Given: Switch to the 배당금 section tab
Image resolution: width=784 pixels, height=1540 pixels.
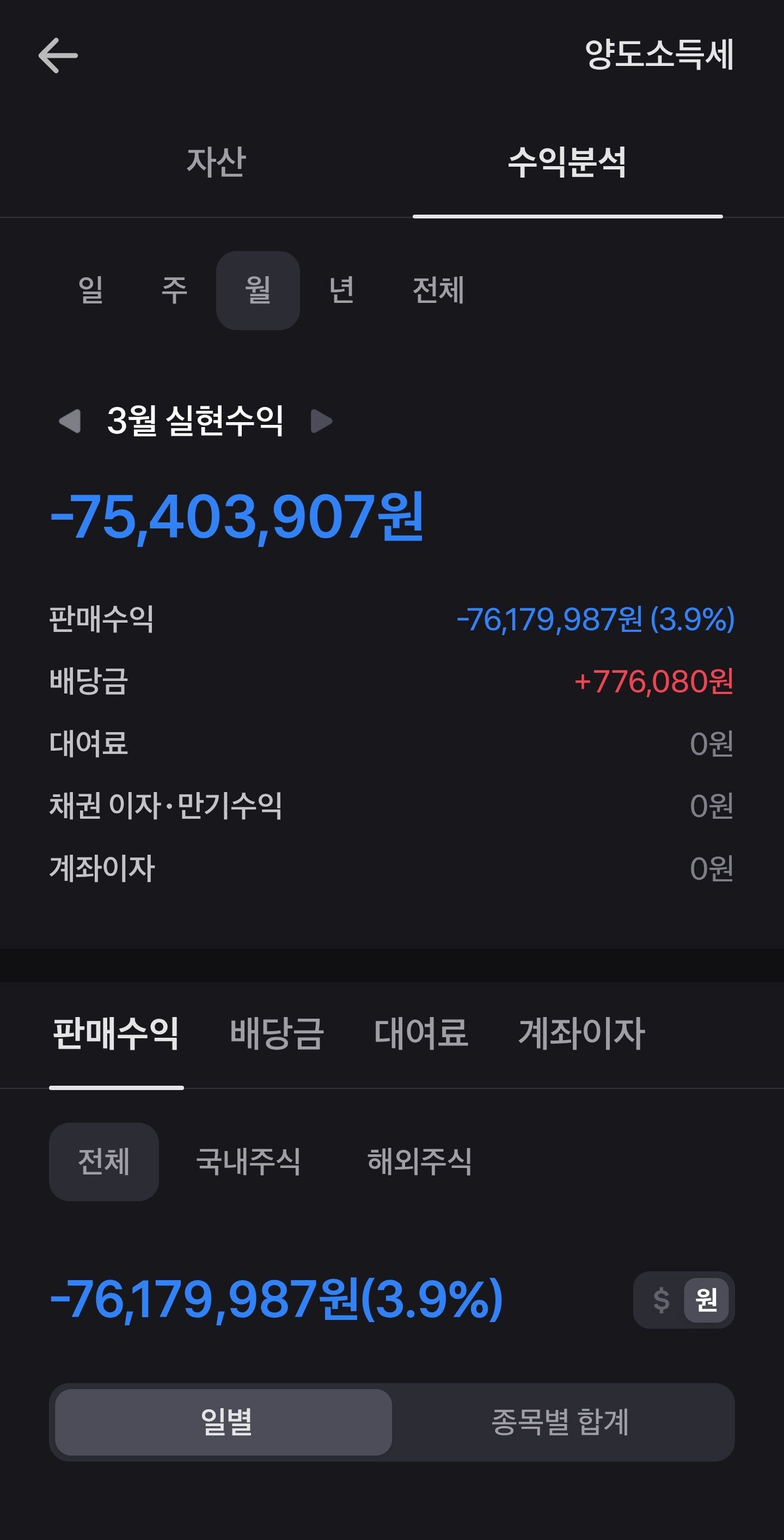Looking at the screenshot, I should pos(277,1033).
